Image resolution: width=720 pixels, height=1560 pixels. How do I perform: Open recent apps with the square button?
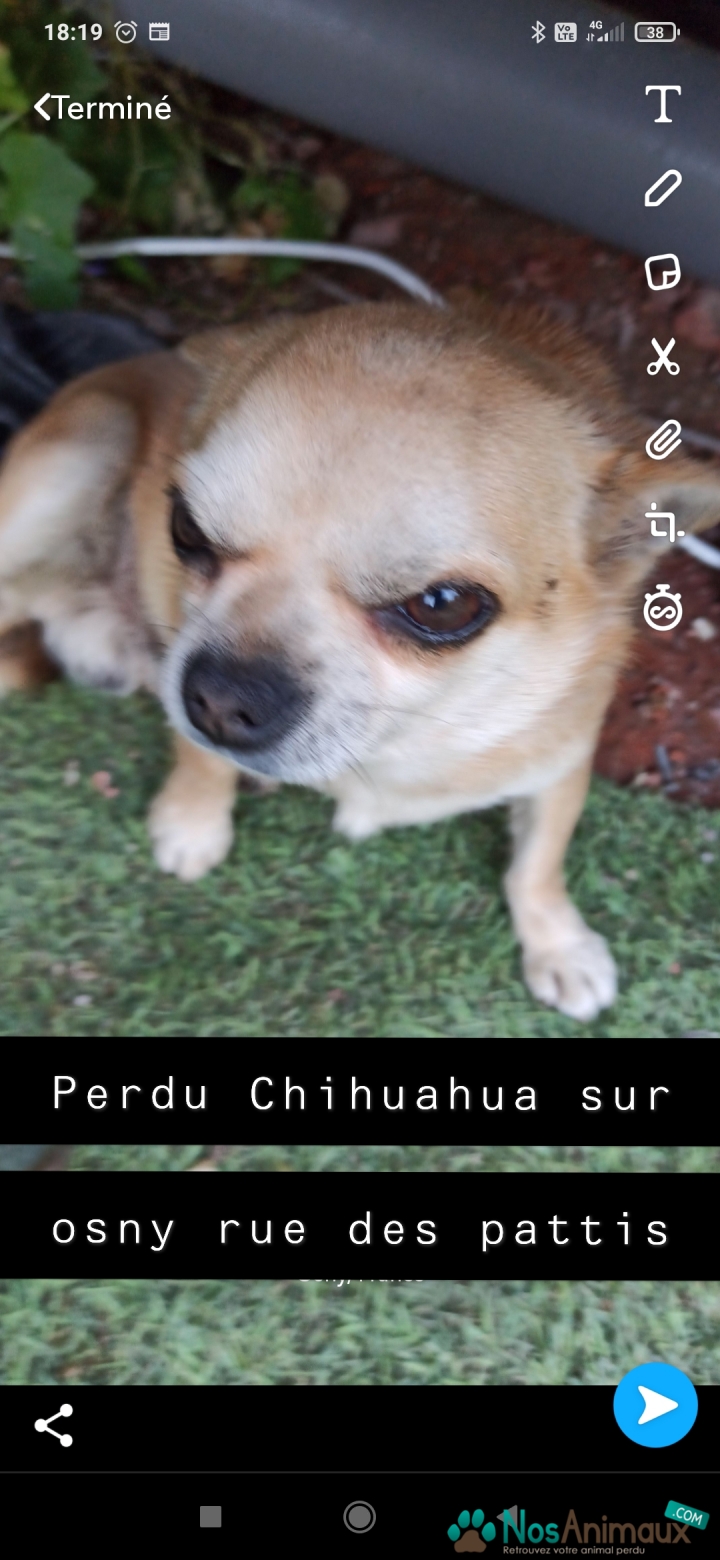[210, 1517]
